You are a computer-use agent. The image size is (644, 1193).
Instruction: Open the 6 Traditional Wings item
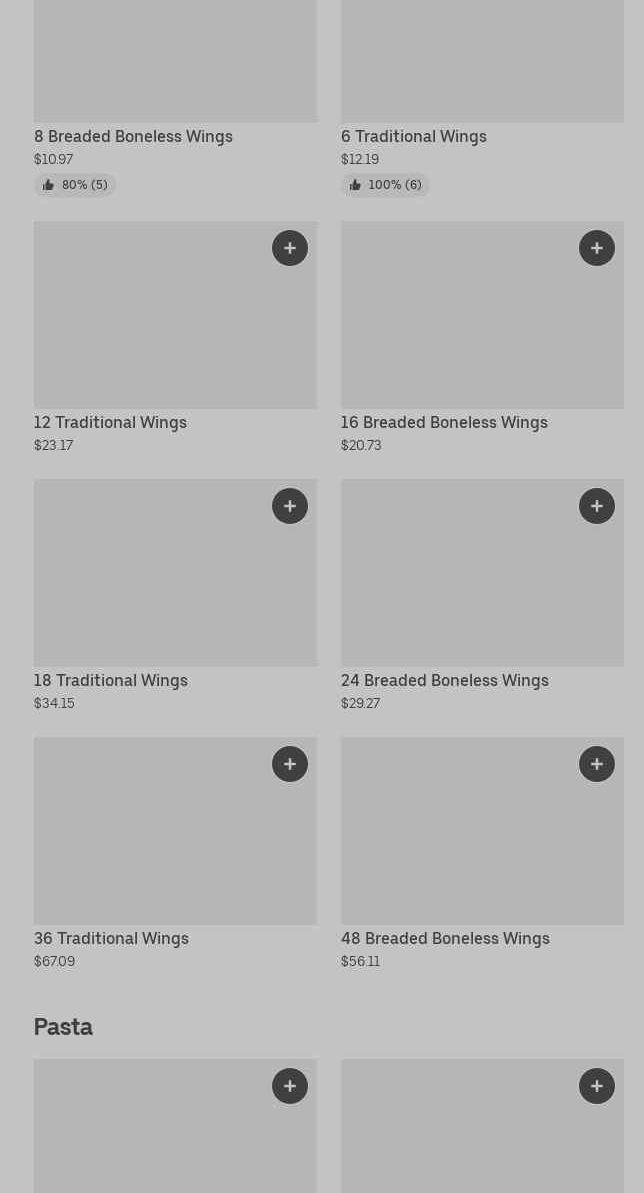click(414, 136)
